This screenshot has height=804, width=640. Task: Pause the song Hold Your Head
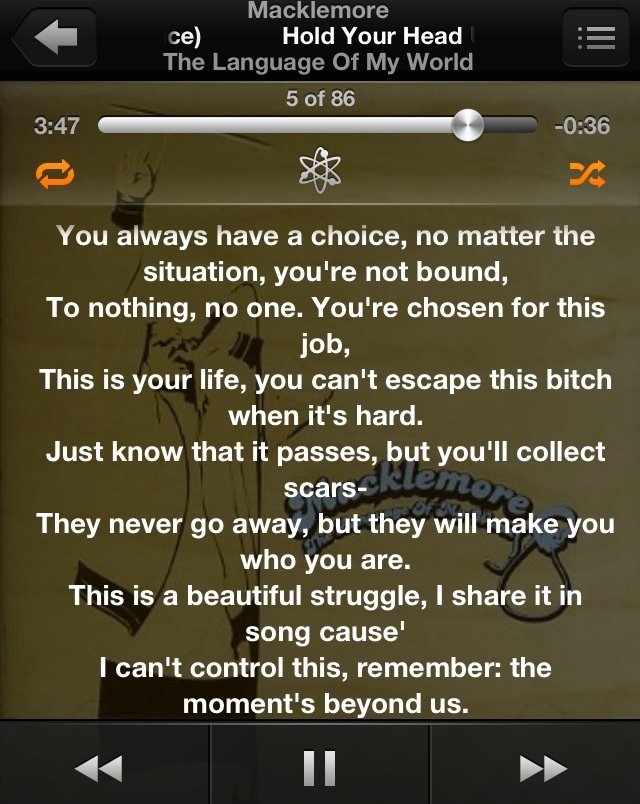point(320,767)
